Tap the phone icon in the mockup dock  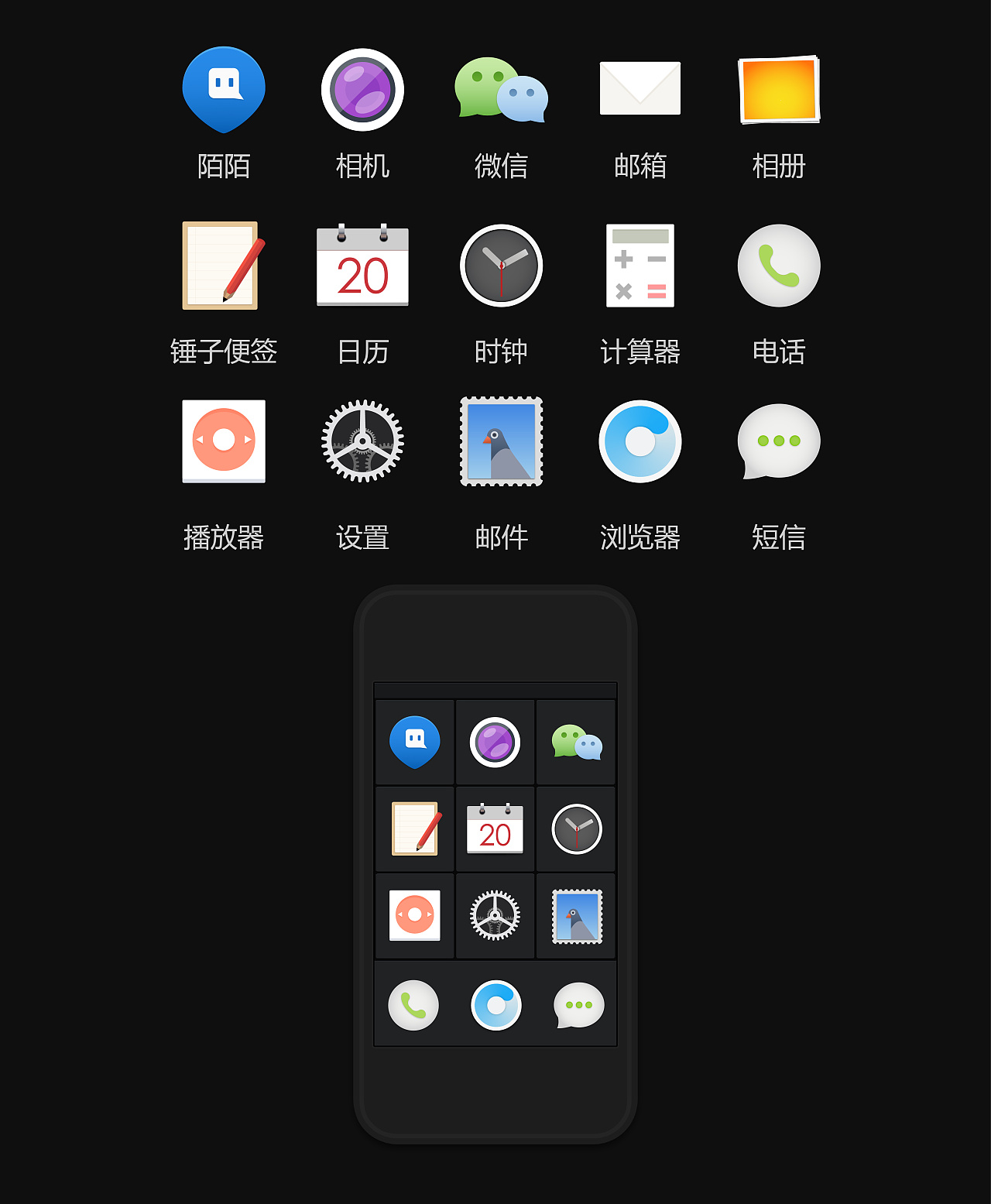[414, 1005]
